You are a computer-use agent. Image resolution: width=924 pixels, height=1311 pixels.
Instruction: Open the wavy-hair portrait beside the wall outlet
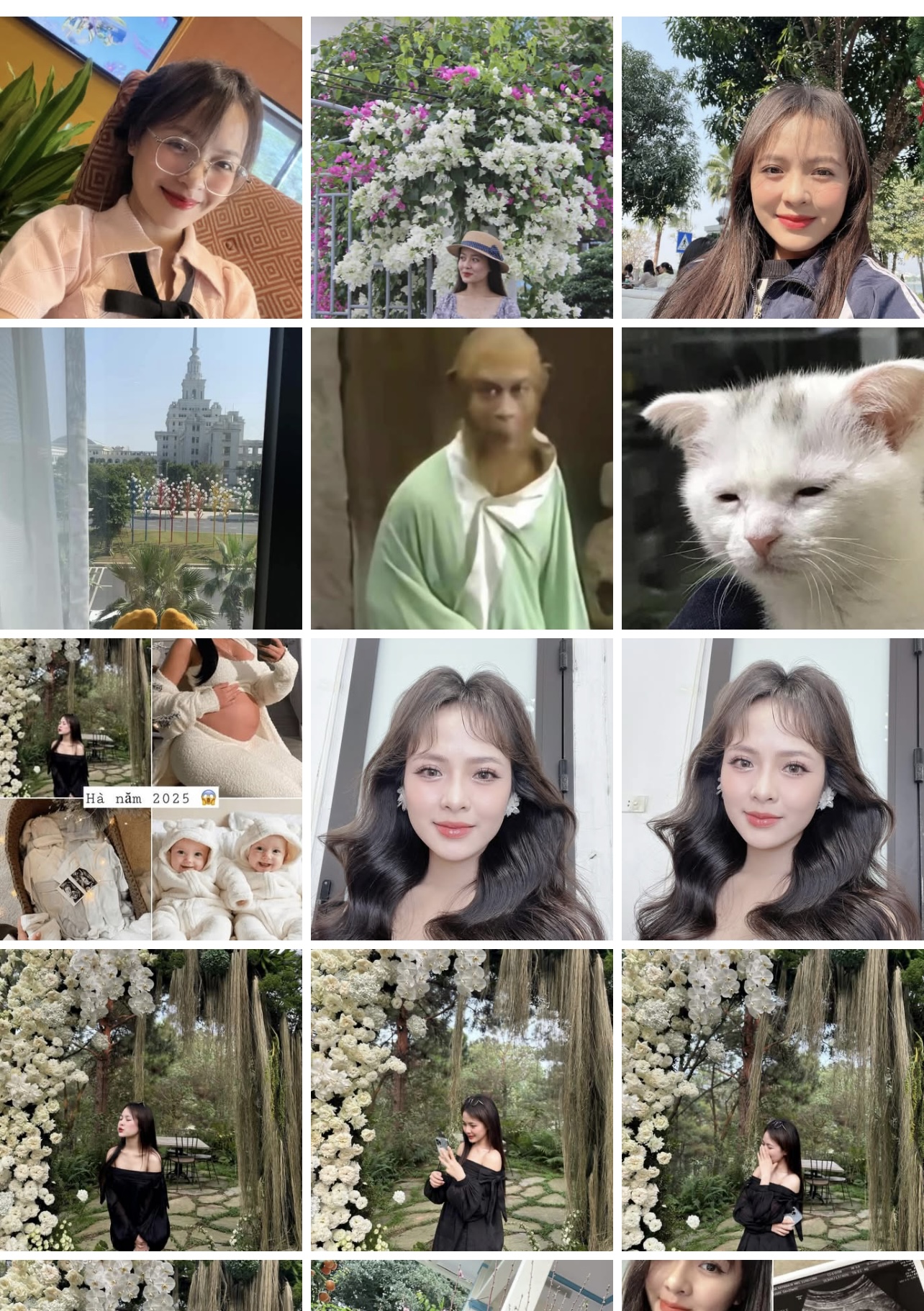click(772, 789)
